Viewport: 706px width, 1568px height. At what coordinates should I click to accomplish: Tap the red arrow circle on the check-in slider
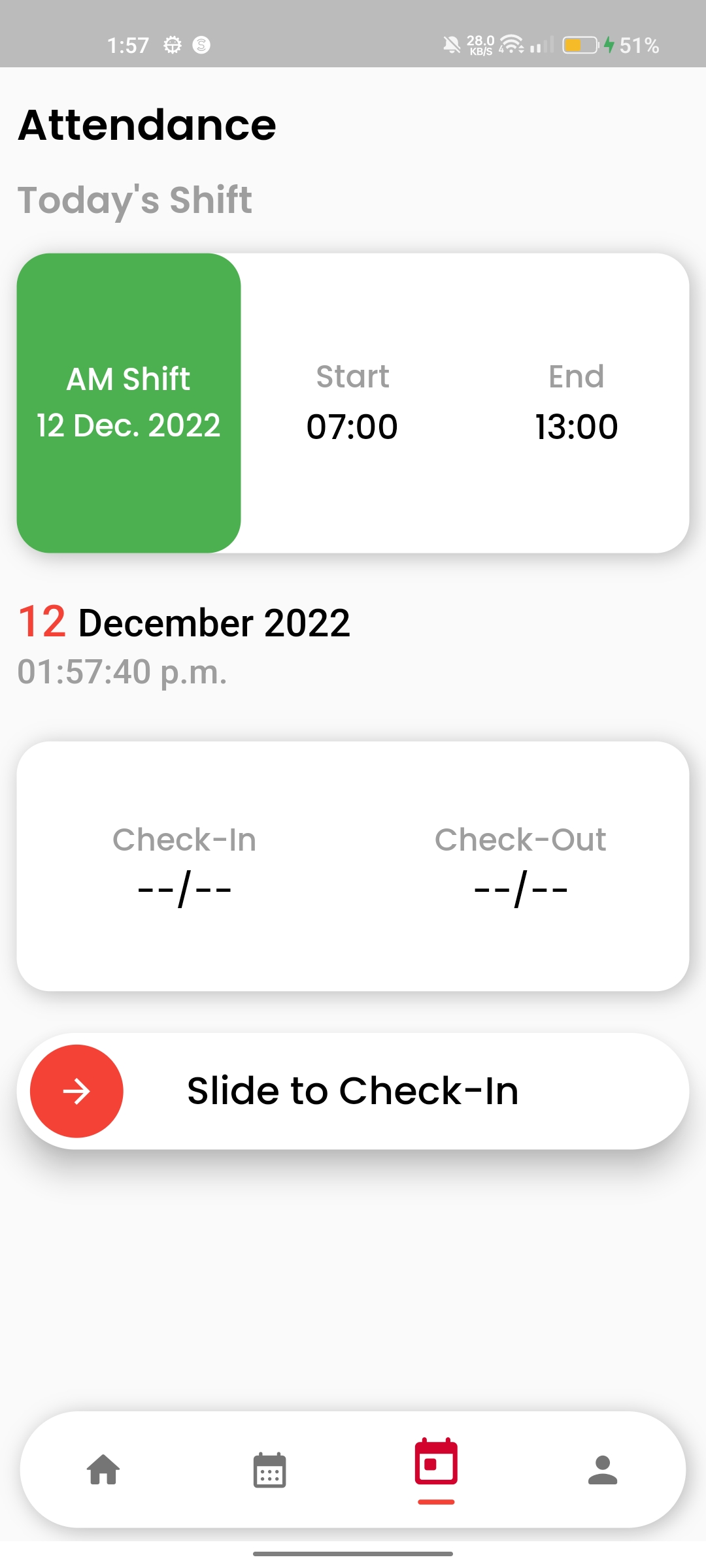coord(76,1090)
